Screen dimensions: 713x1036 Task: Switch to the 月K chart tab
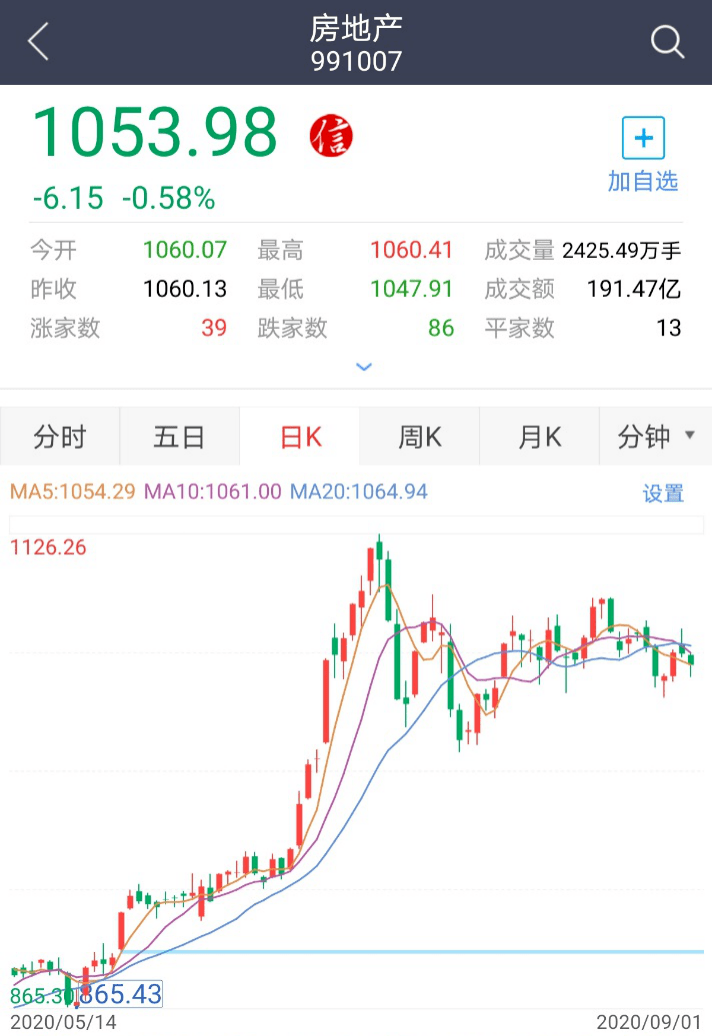pos(540,437)
